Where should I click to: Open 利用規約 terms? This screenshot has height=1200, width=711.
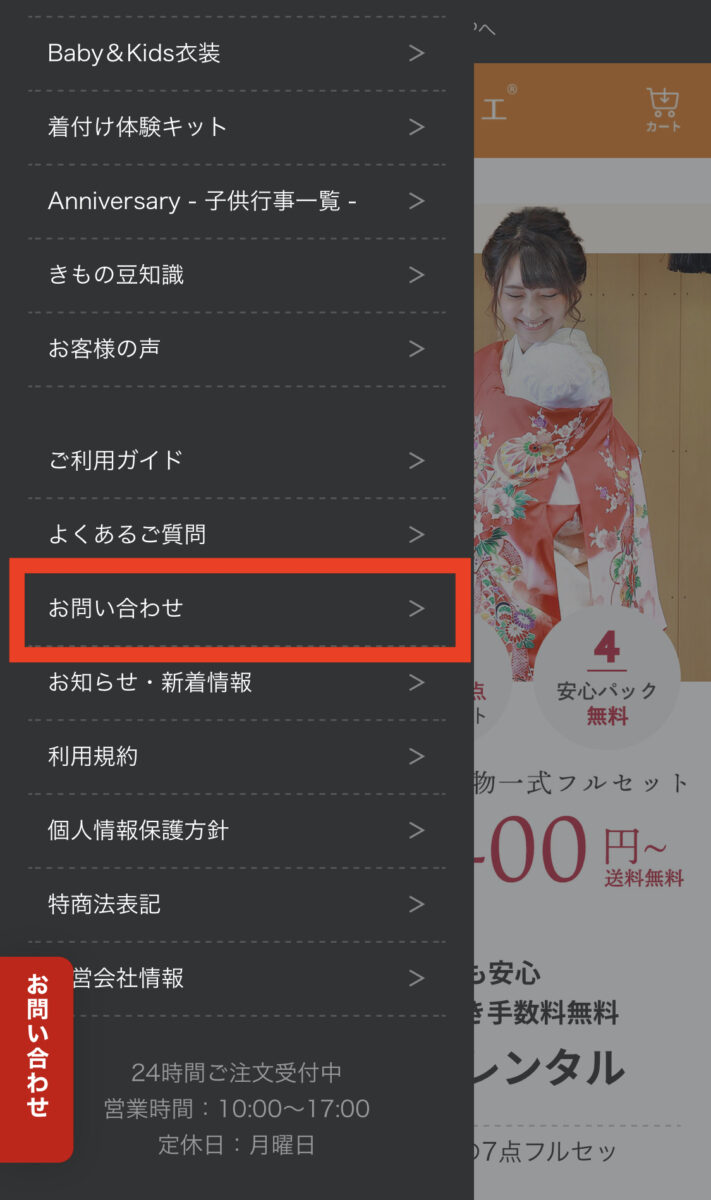click(235, 757)
